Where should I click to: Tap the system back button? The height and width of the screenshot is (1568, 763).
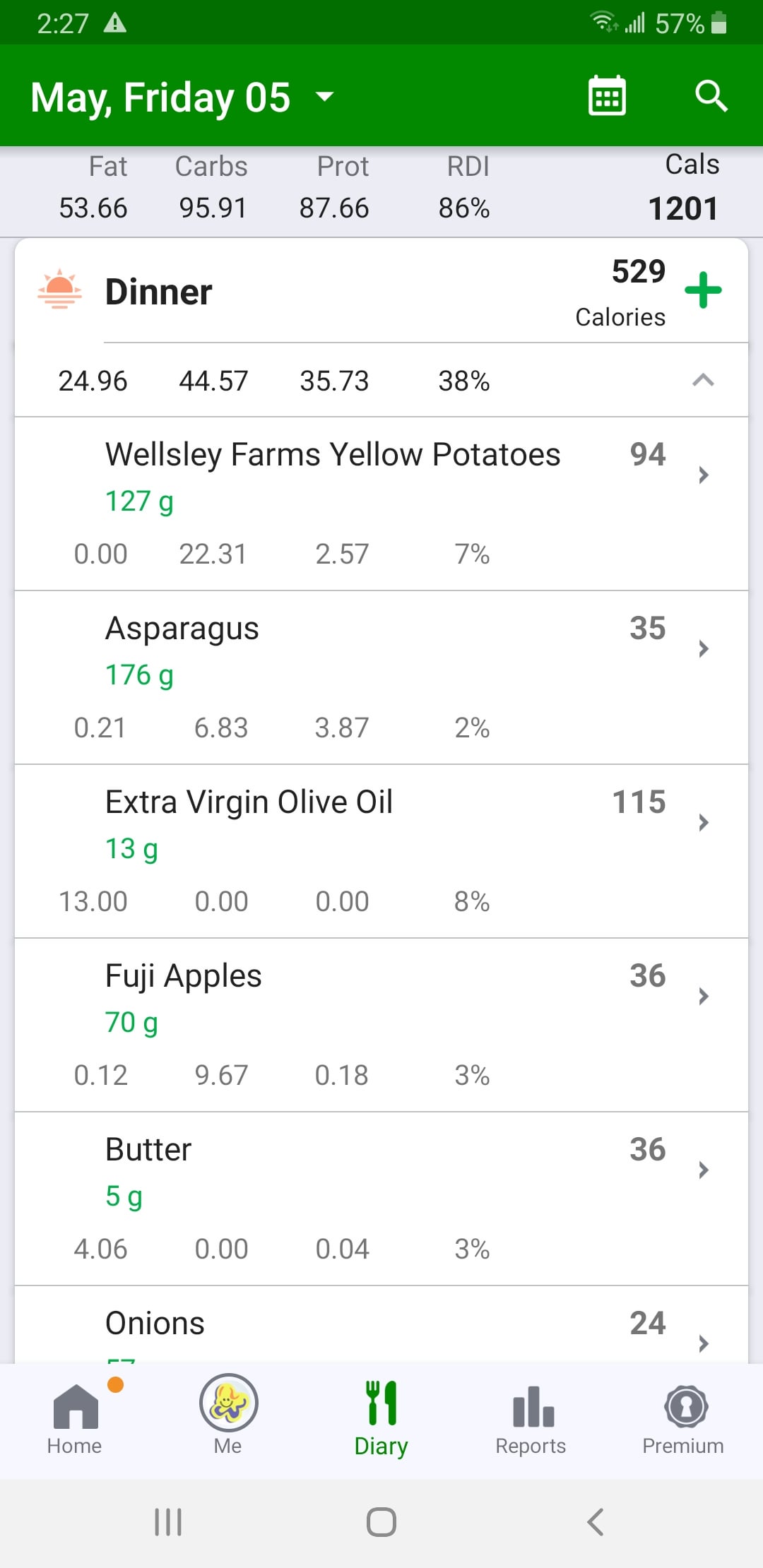[x=596, y=1522]
